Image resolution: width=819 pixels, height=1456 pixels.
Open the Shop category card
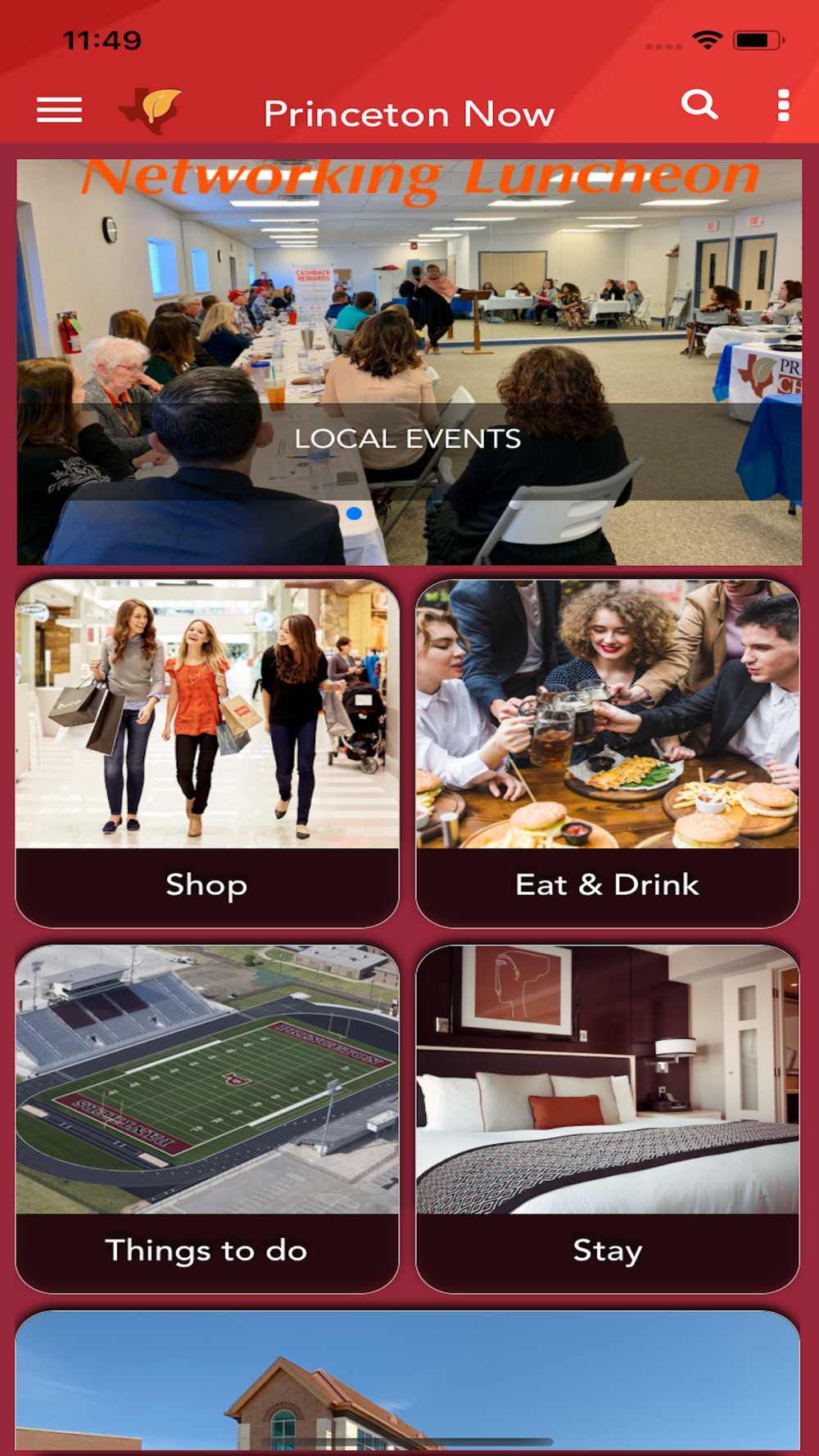coord(207,753)
